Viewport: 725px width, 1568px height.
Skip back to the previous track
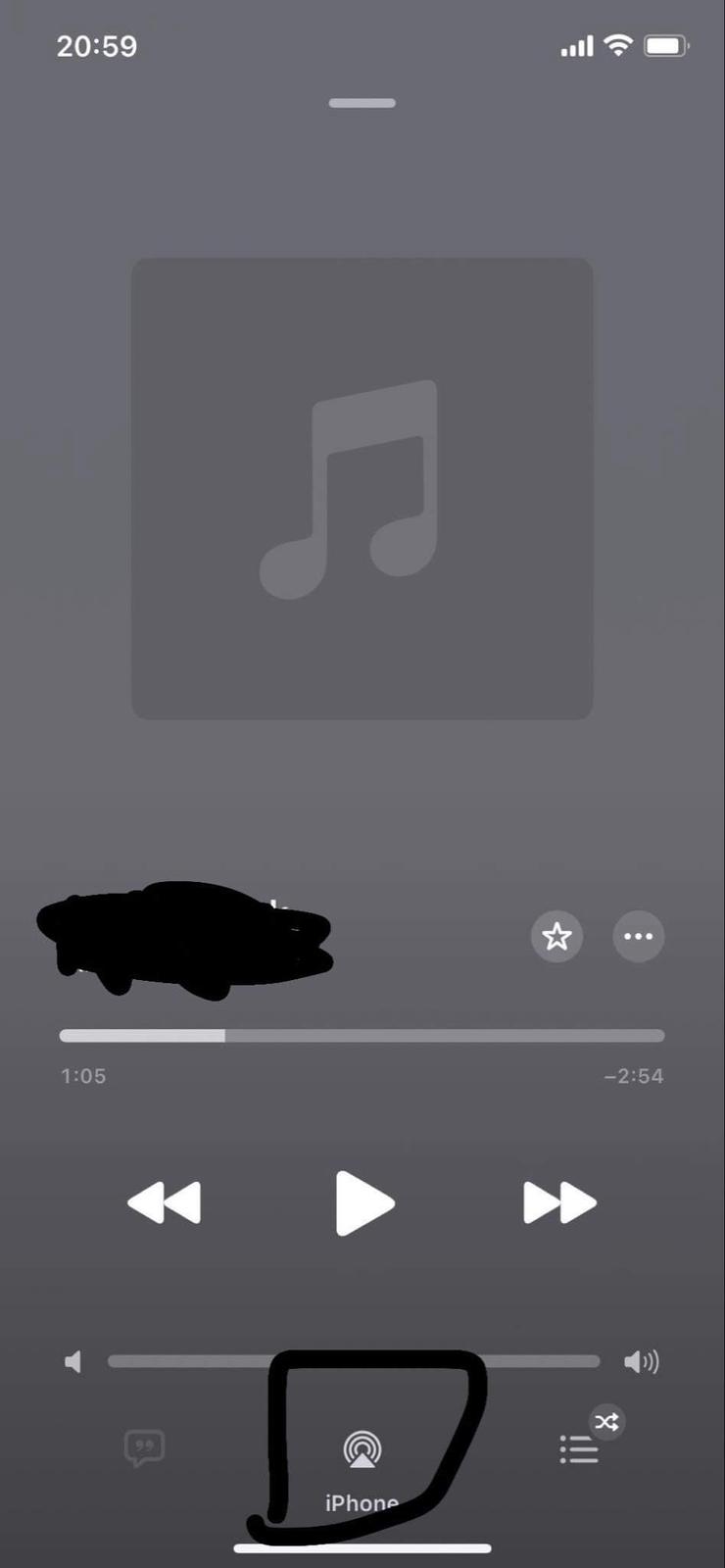pos(165,1202)
